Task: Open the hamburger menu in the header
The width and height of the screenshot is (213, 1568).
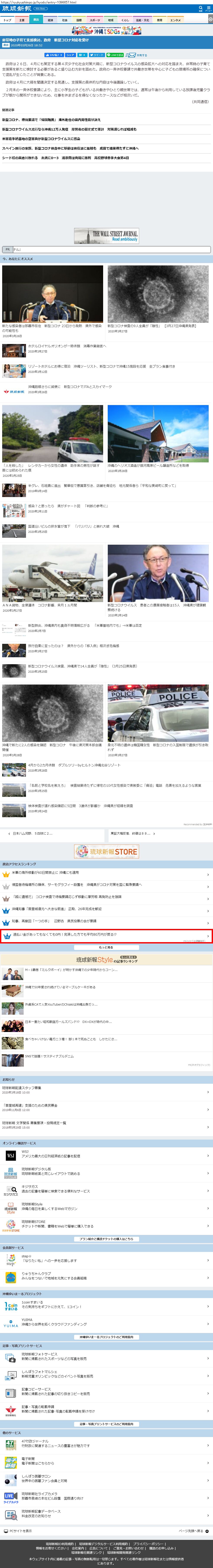Action: coord(208,8)
